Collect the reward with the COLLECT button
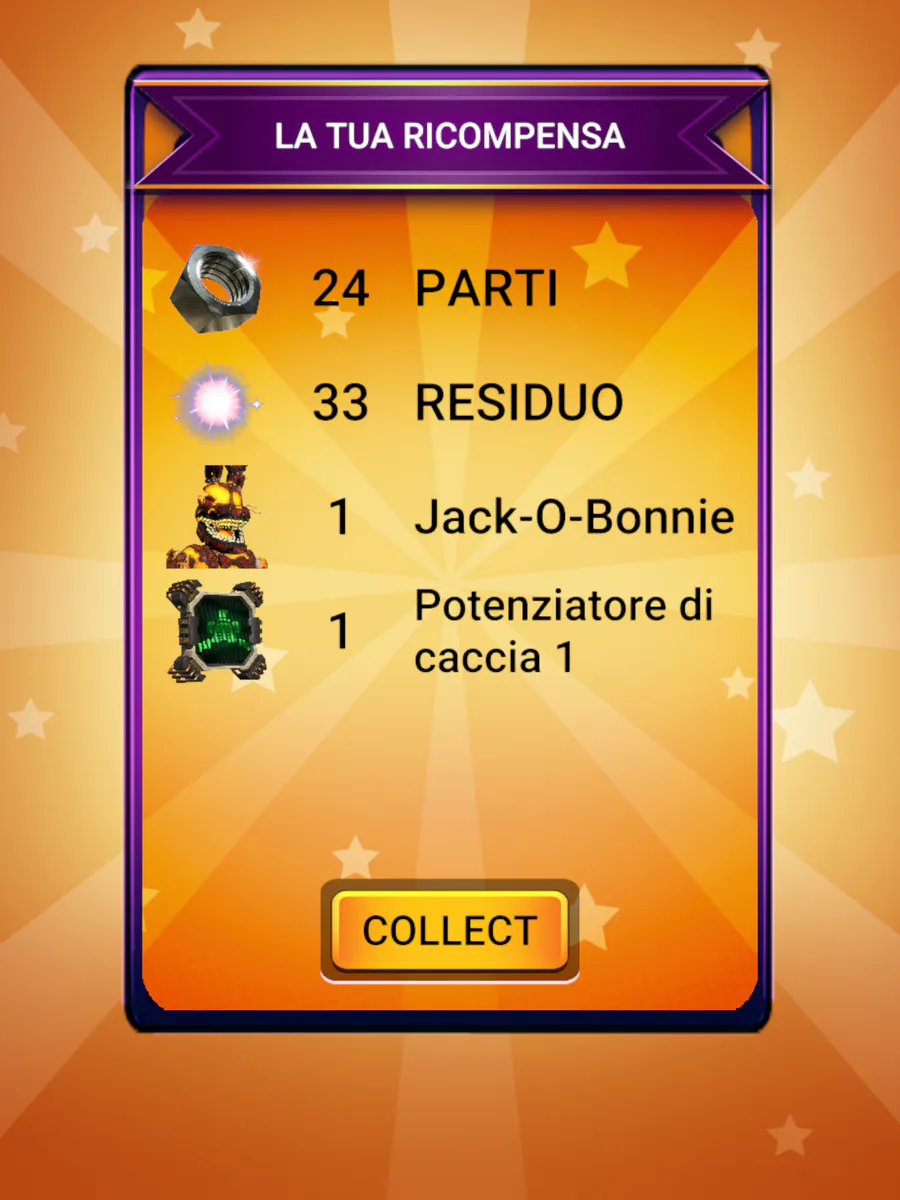900x1200 pixels. click(450, 930)
